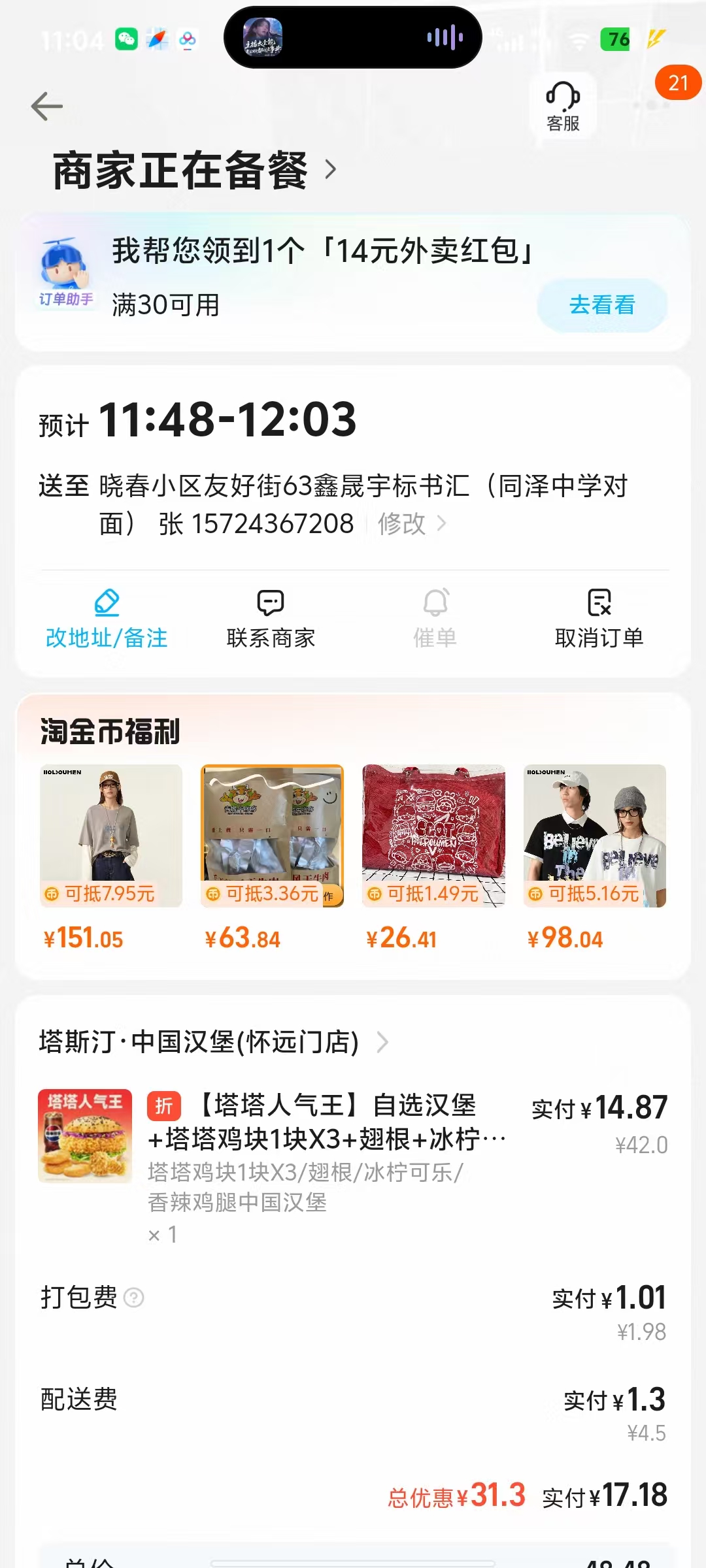The height and width of the screenshot is (1568, 706).
Task: View the ¥98.04 product card
Action: coord(595,856)
